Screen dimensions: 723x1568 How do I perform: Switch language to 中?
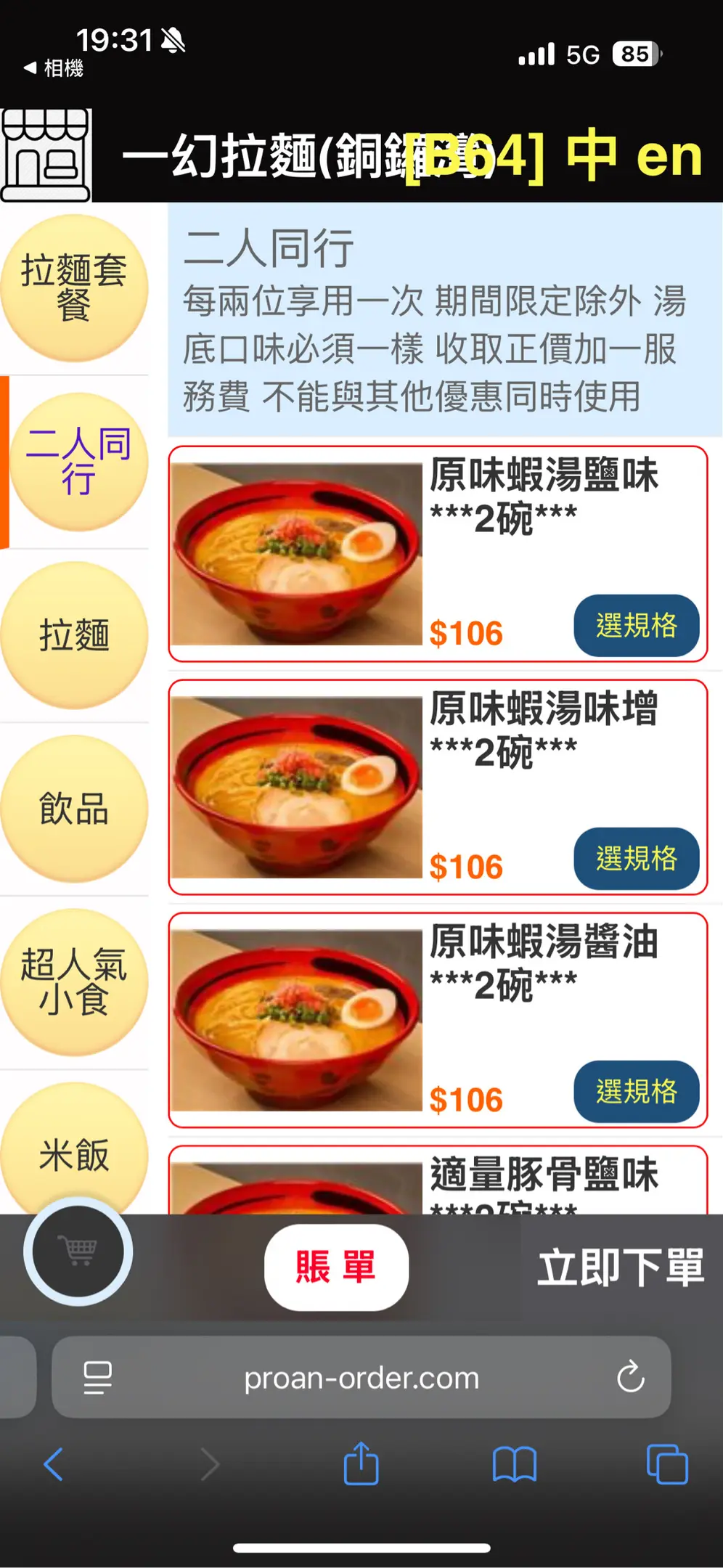(x=592, y=155)
